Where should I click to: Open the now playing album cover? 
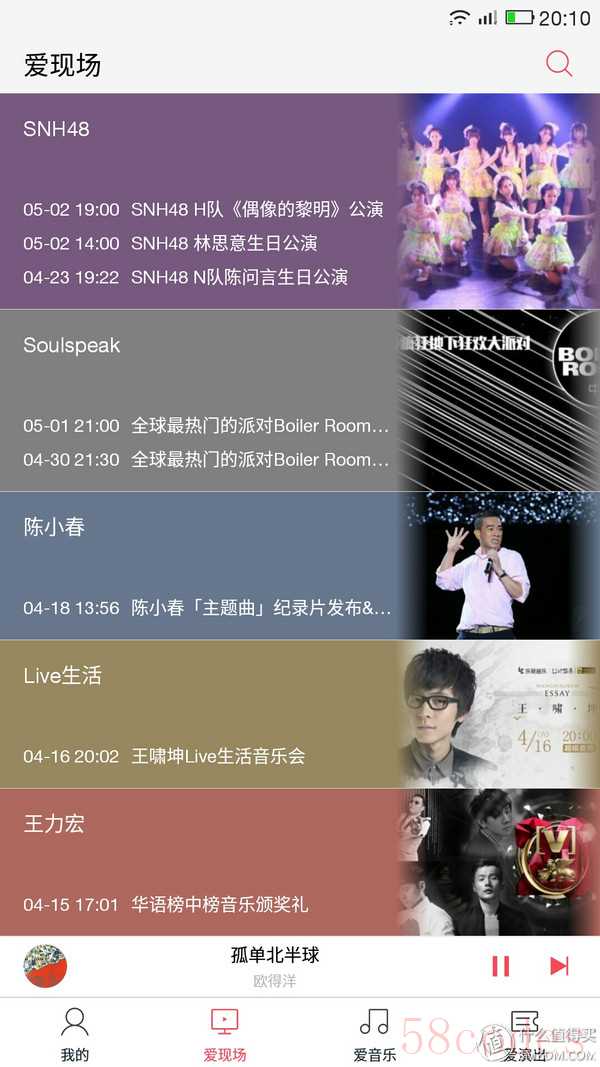coord(45,966)
